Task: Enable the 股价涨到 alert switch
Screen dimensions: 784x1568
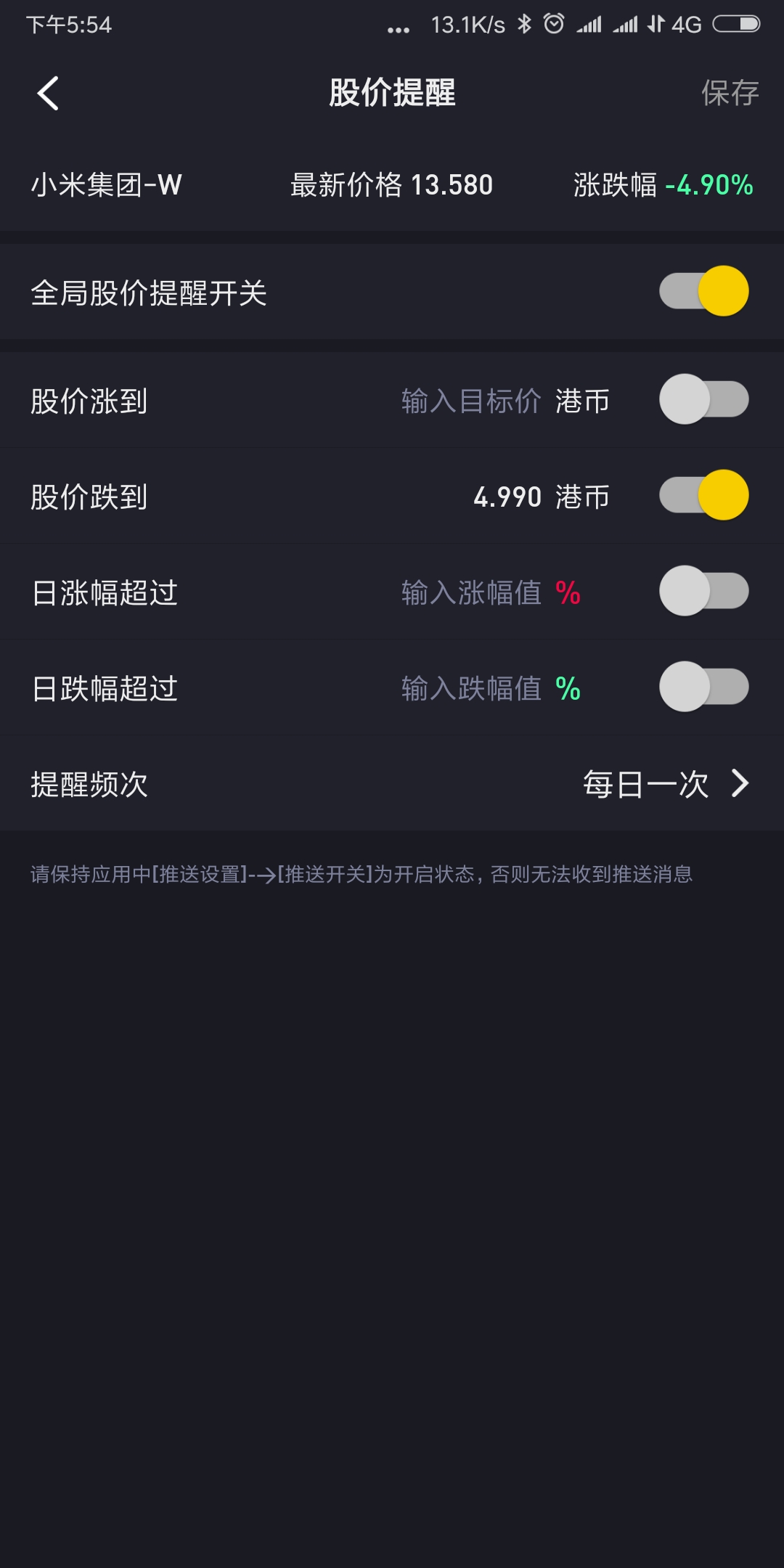Action: pyautogui.click(x=703, y=399)
